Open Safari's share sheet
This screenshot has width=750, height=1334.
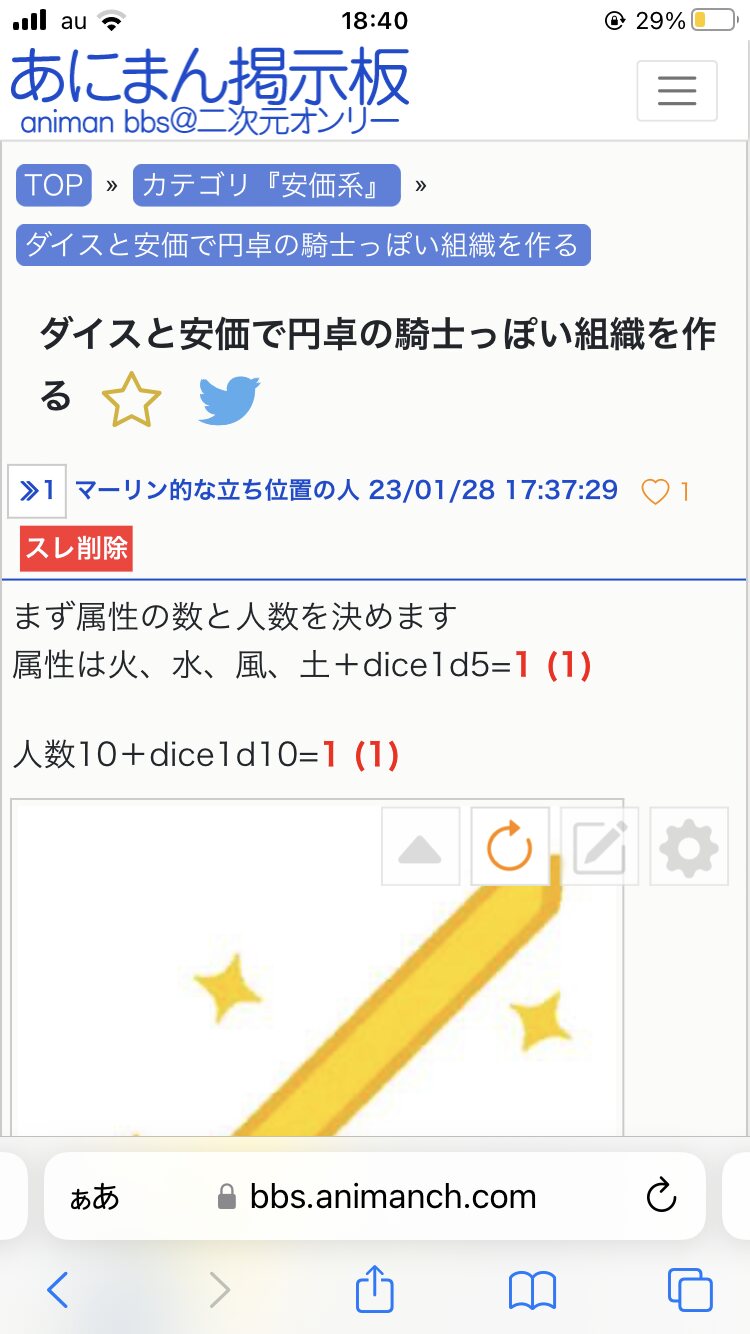pos(375,1288)
